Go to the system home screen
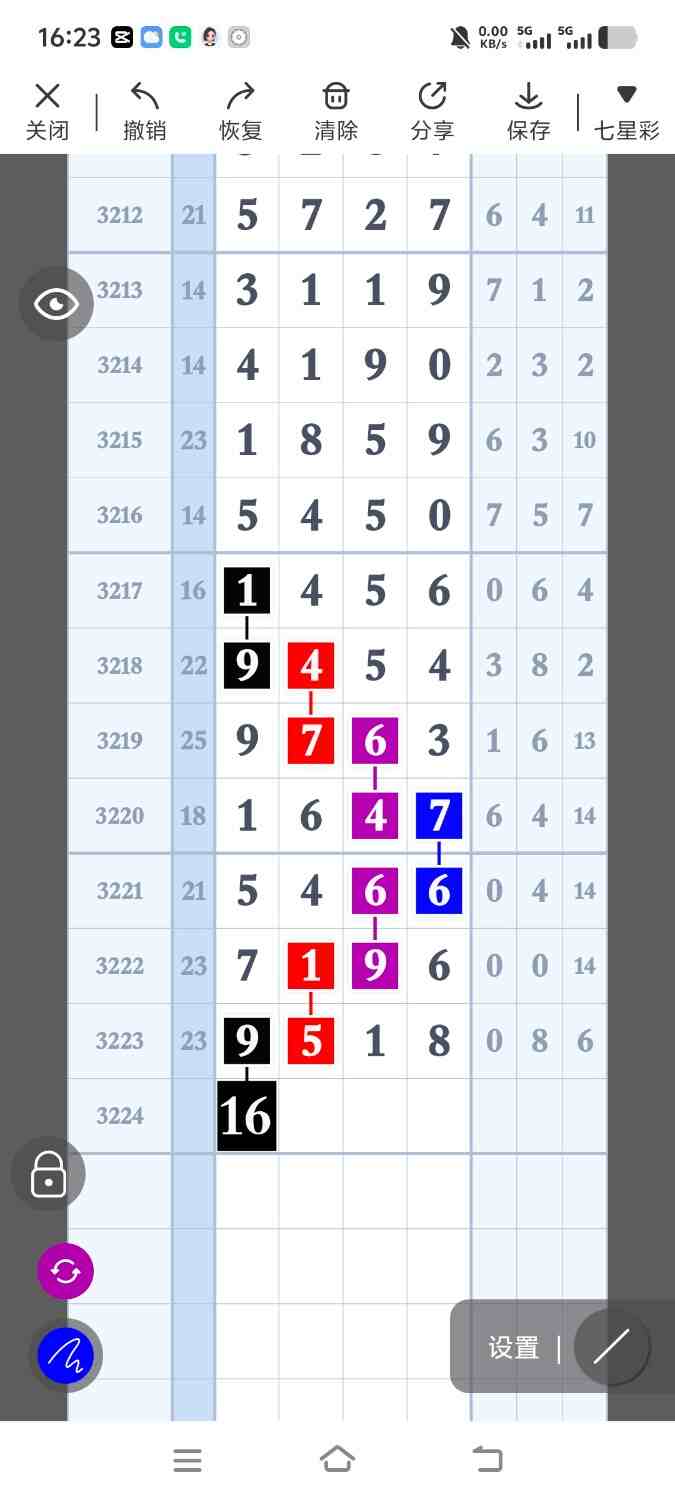 coord(337,1460)
